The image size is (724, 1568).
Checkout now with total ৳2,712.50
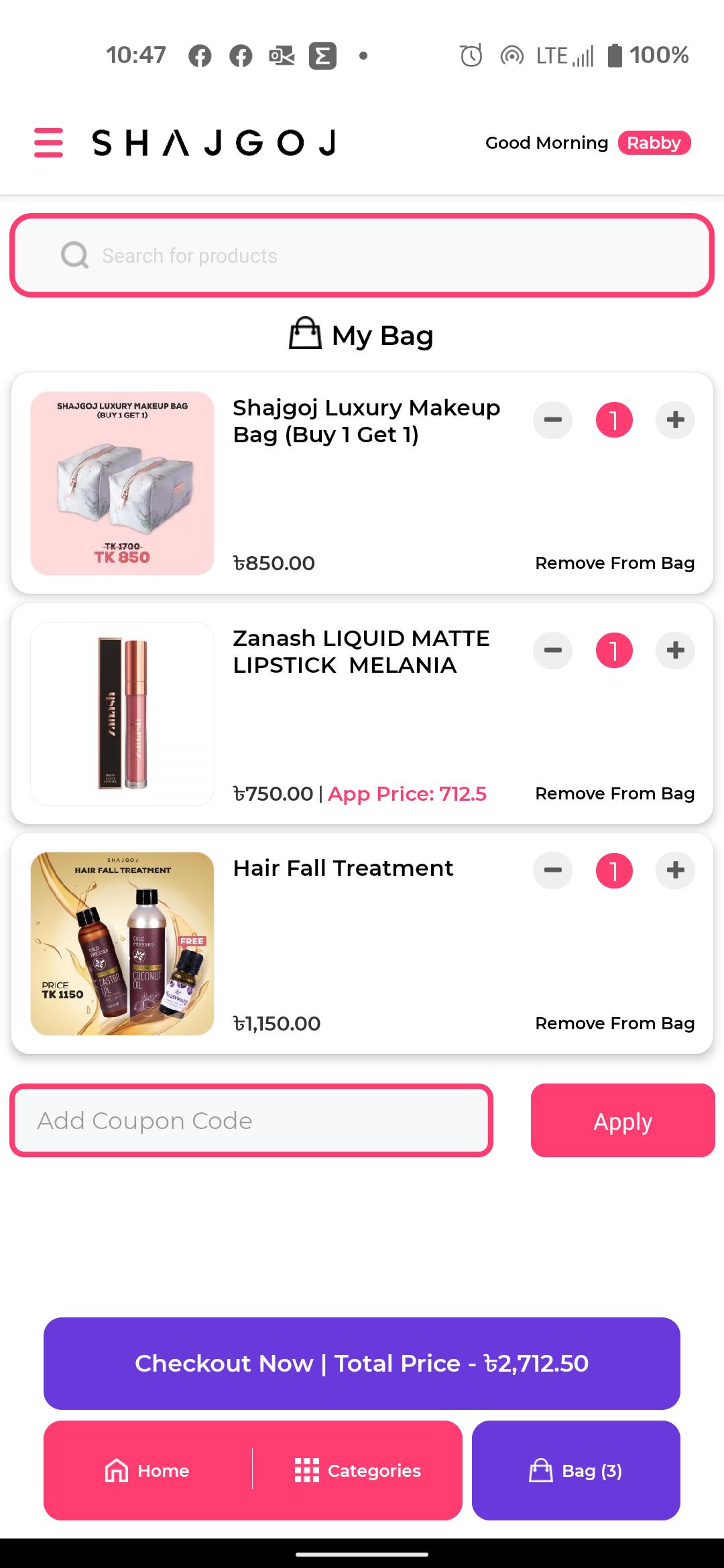tap(362, 1364)
